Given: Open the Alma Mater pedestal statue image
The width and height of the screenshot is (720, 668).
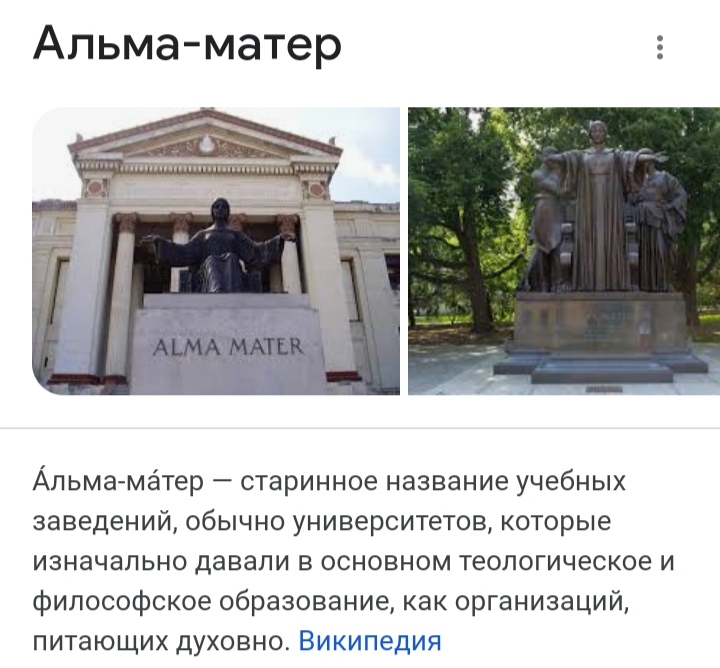Looking at the screenshot, I should click(x=216, y=251).
